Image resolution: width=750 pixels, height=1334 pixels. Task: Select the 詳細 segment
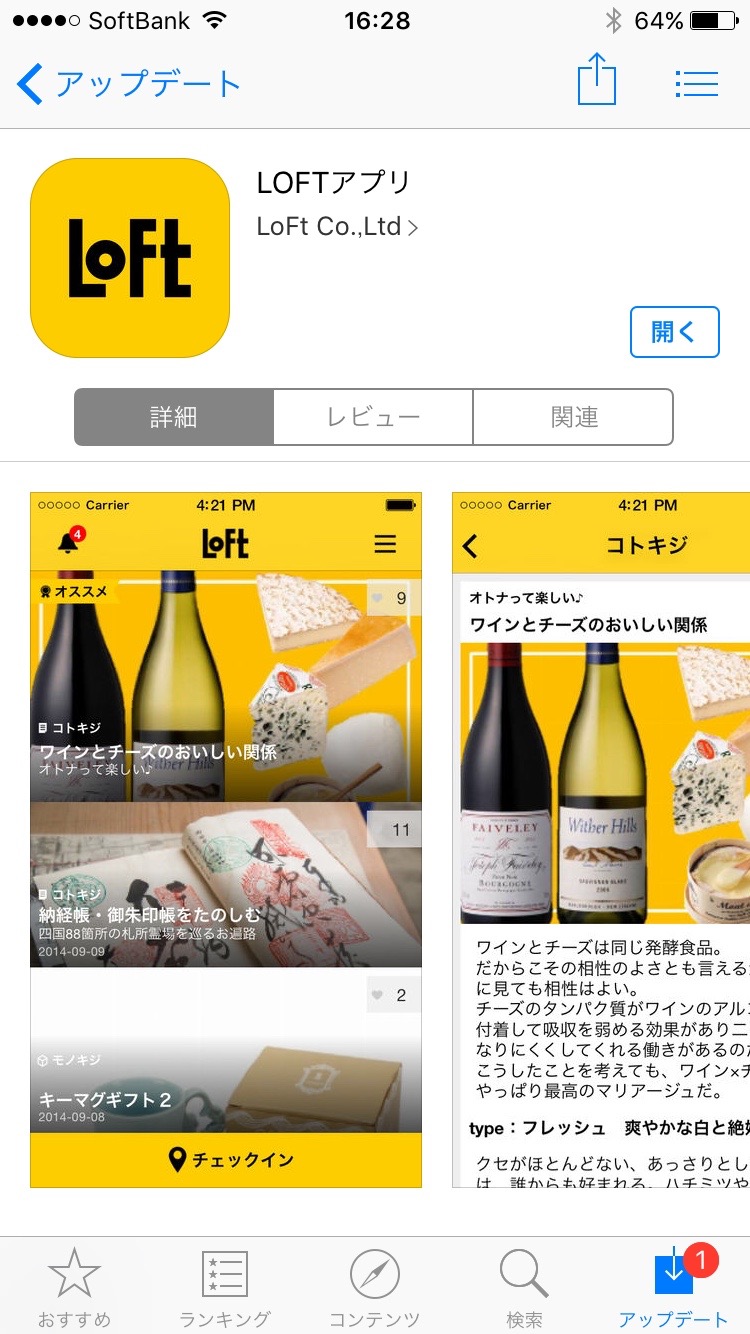pyautogui.click(x=174, y=417)
